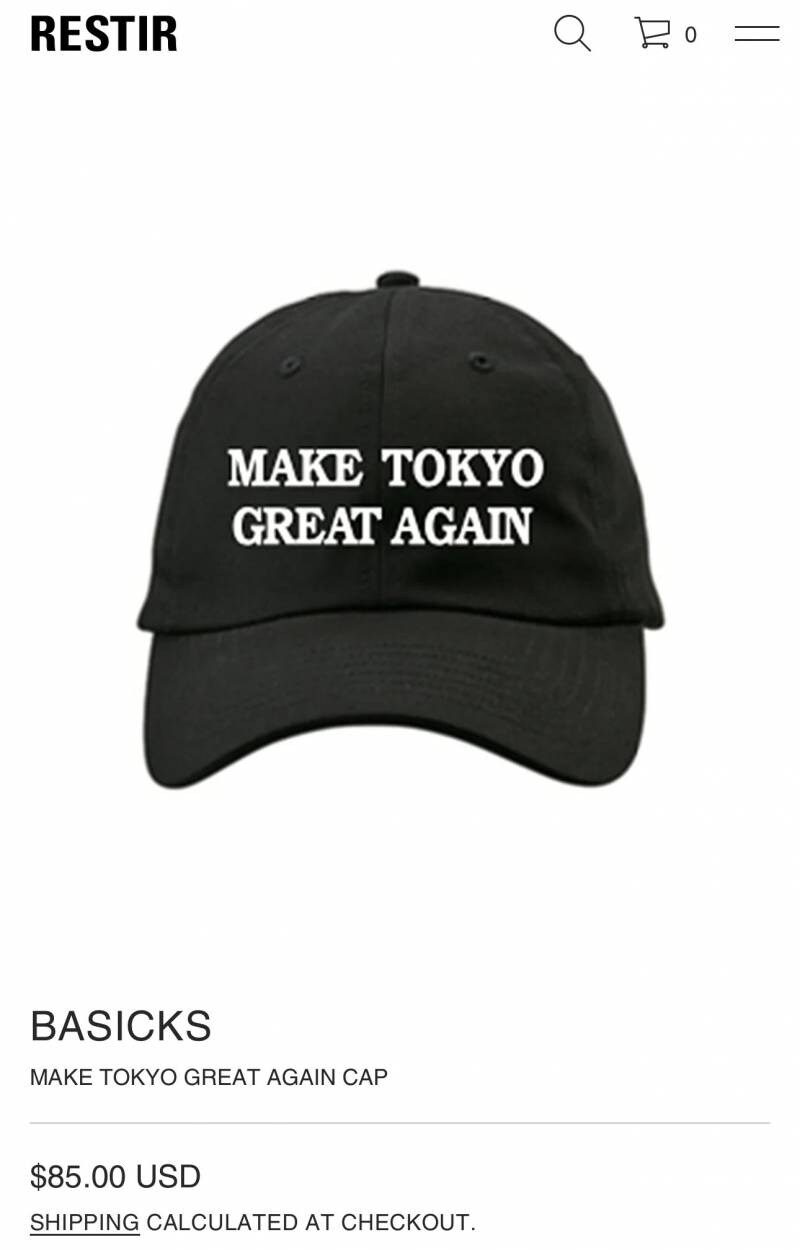800x1250 pixels.
Task: Open the underlined Shipping link
Action: point(84,1222)
